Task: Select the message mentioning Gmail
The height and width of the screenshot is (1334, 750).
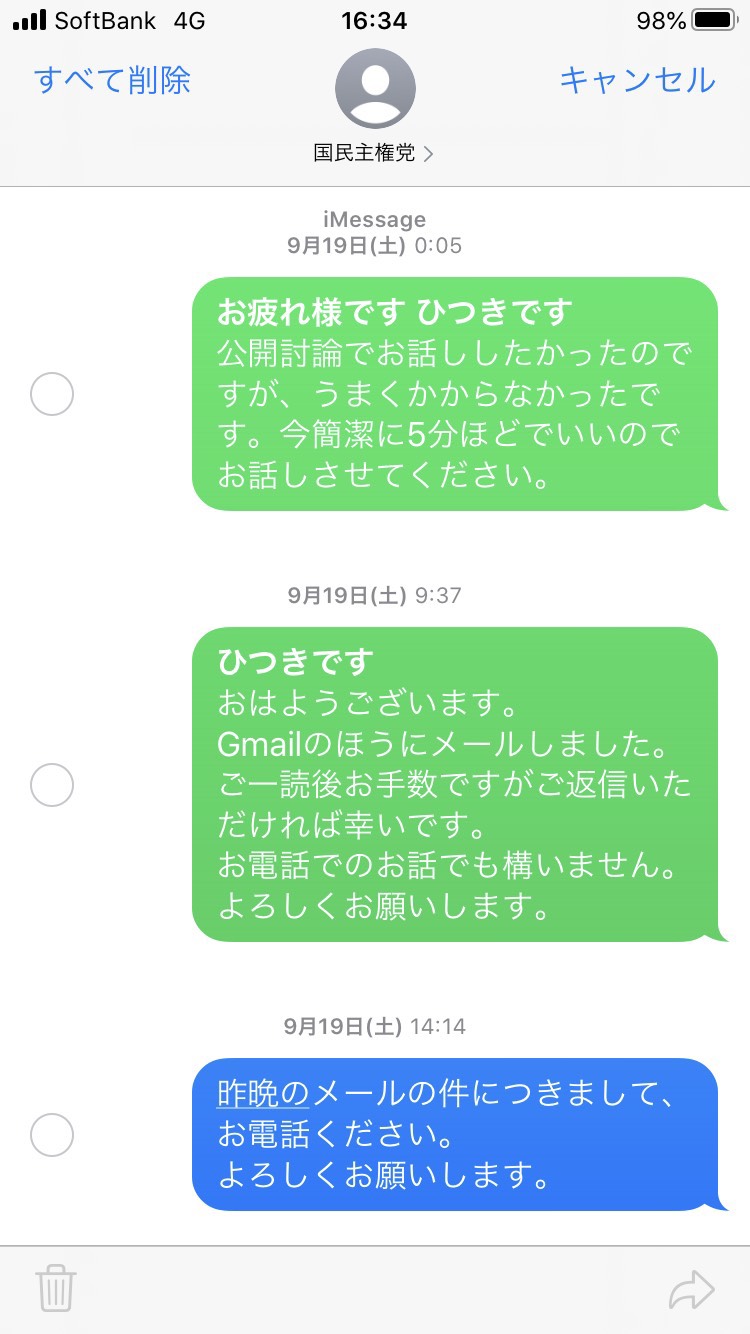Action: [52, 785]
